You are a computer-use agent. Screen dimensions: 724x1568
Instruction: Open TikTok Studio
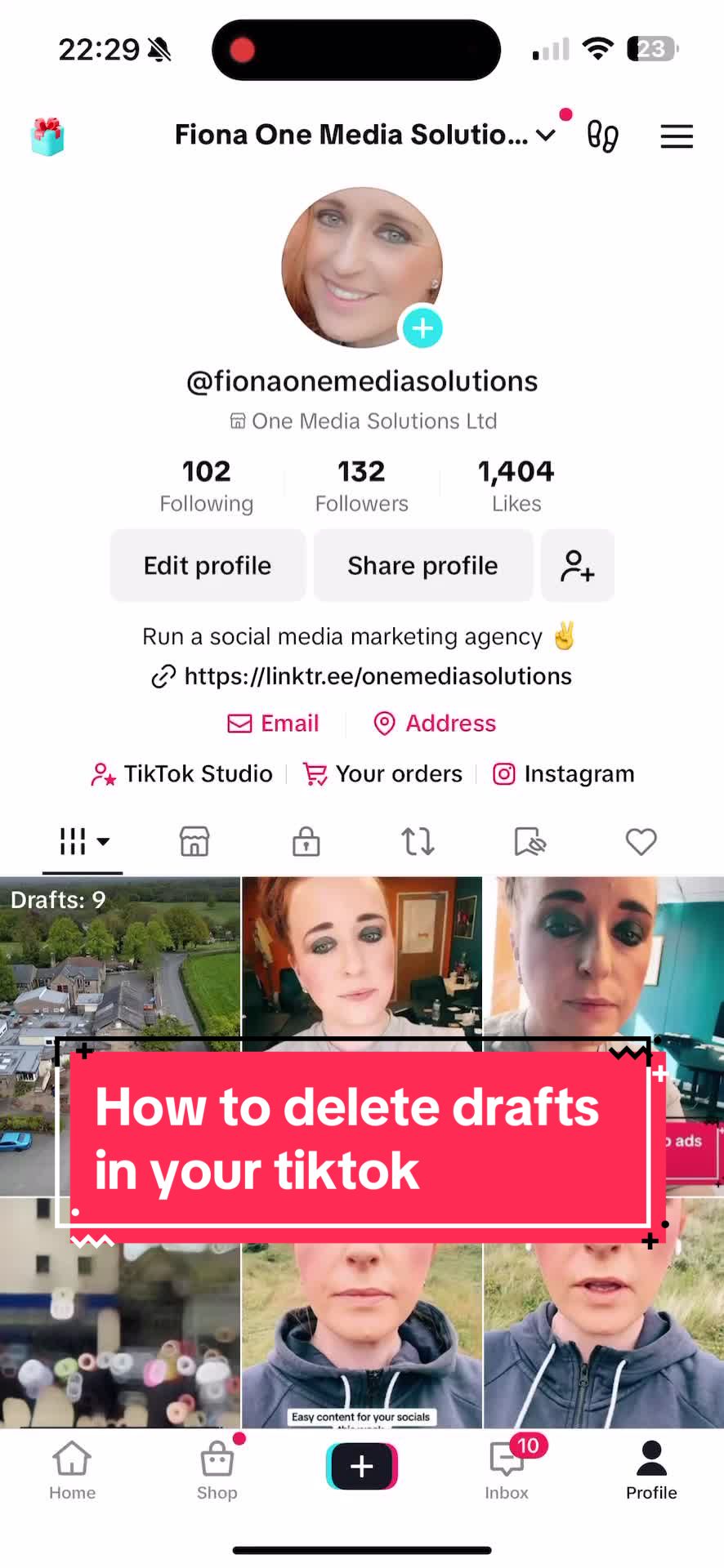pos(181,773)
